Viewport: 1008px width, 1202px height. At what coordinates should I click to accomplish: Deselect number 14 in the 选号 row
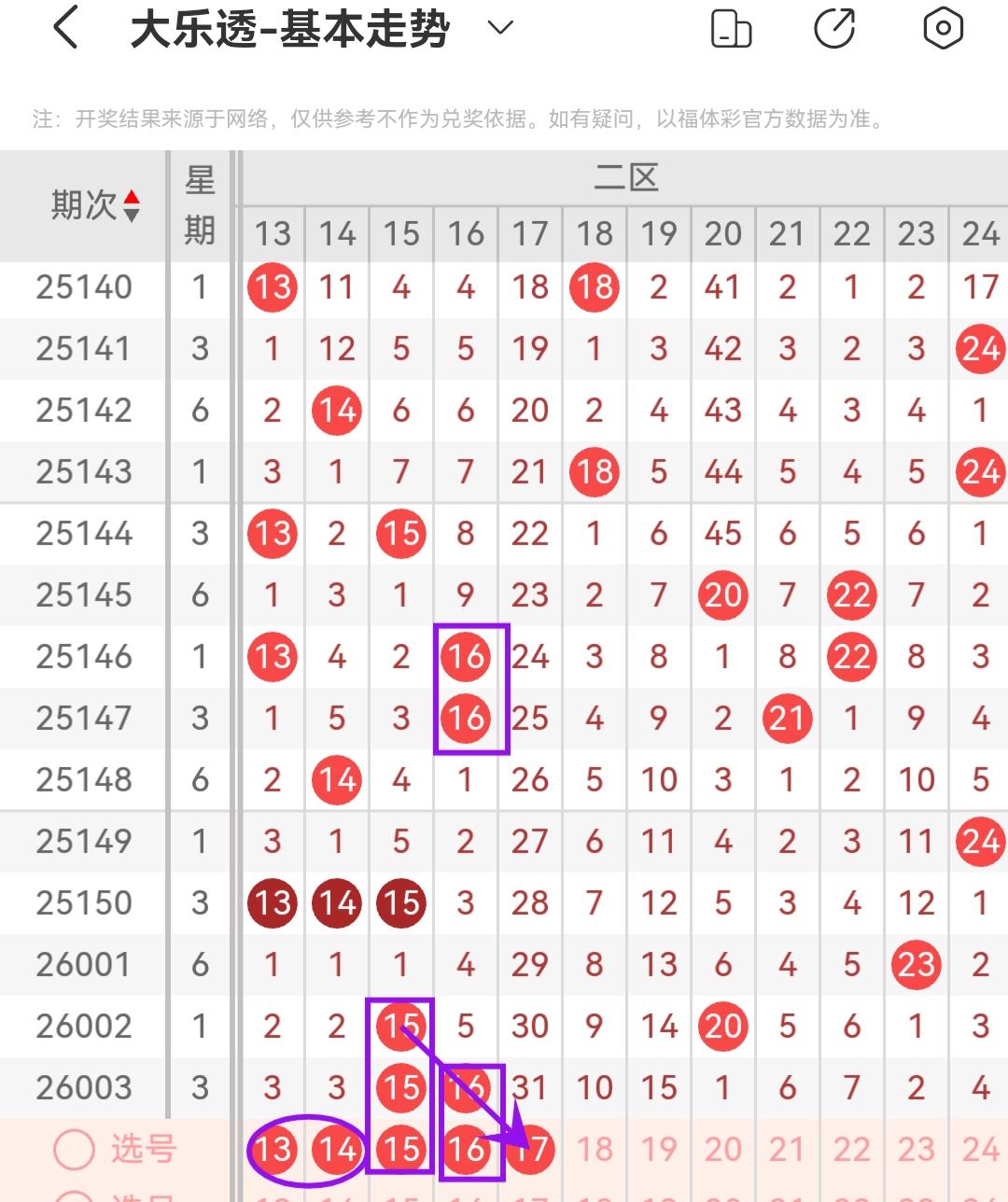point(337,1150)
